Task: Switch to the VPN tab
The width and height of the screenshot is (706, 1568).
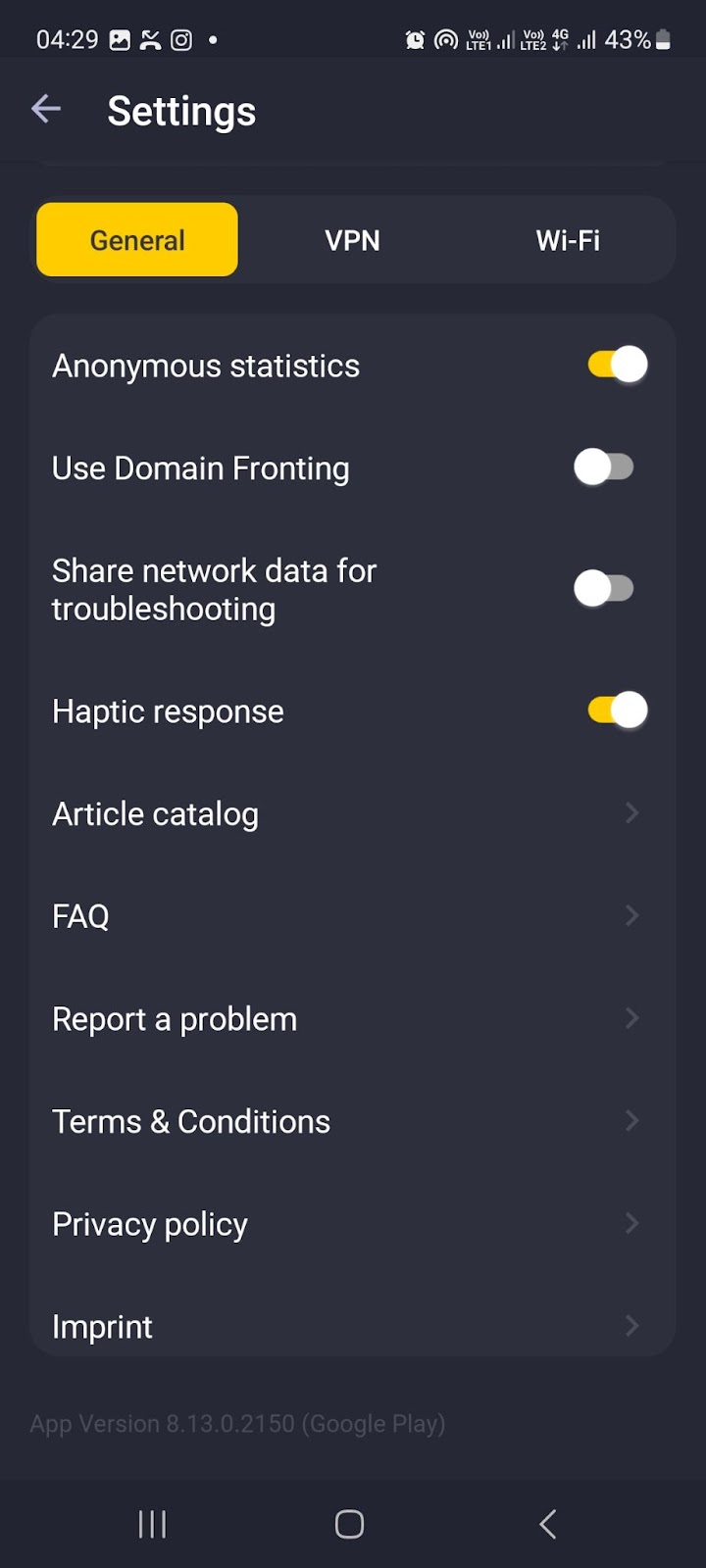Action: click(x=352, y=240)
